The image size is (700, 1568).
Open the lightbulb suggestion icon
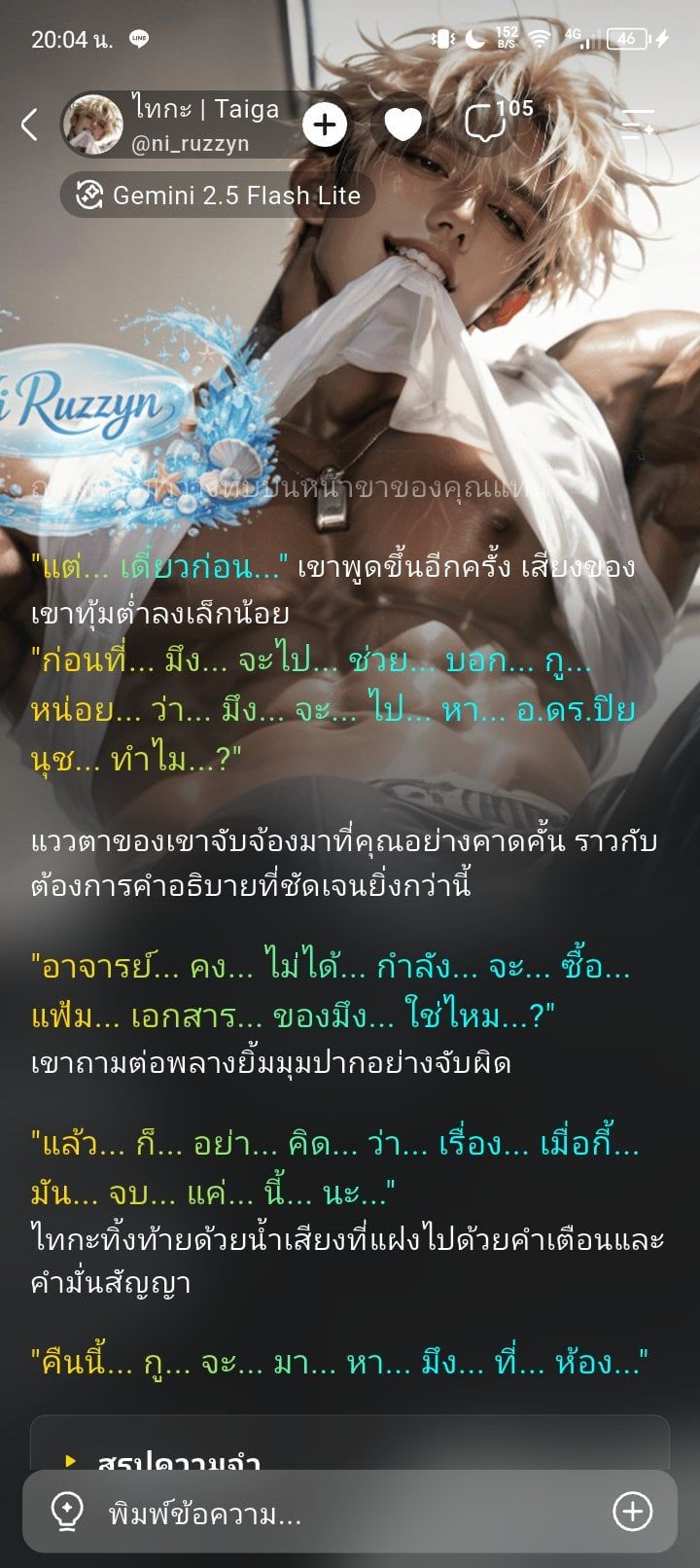66,1512
